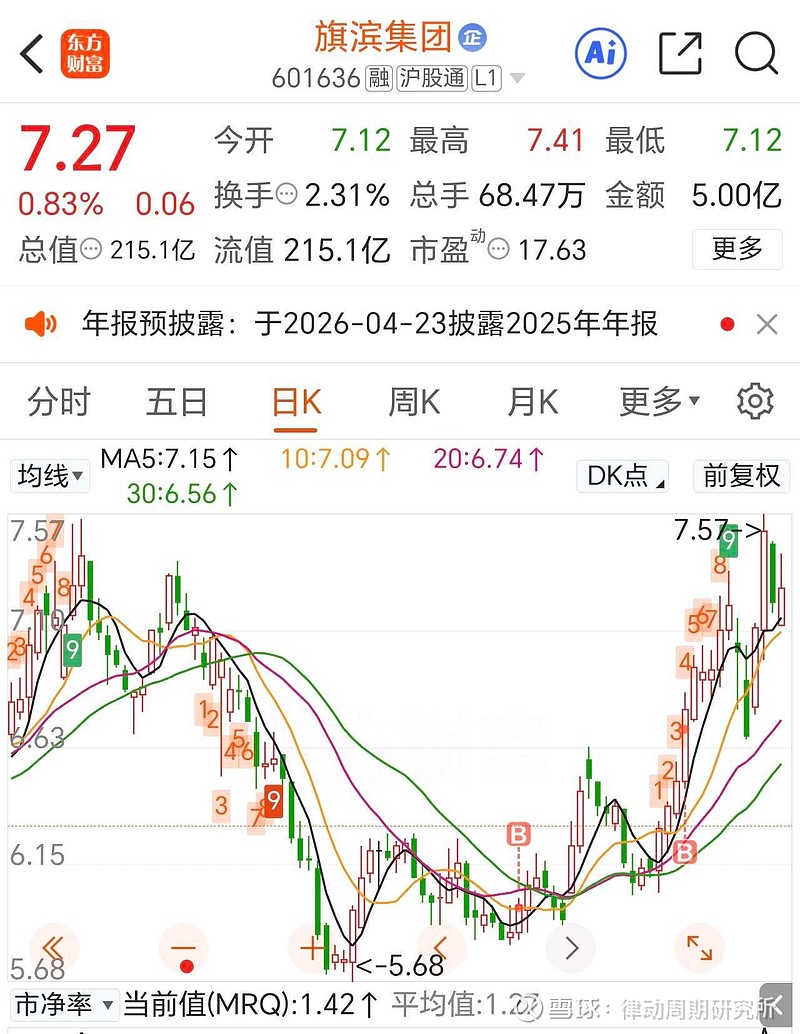Select the 日K tab
800x1034 pixels.
coord(297,402)
